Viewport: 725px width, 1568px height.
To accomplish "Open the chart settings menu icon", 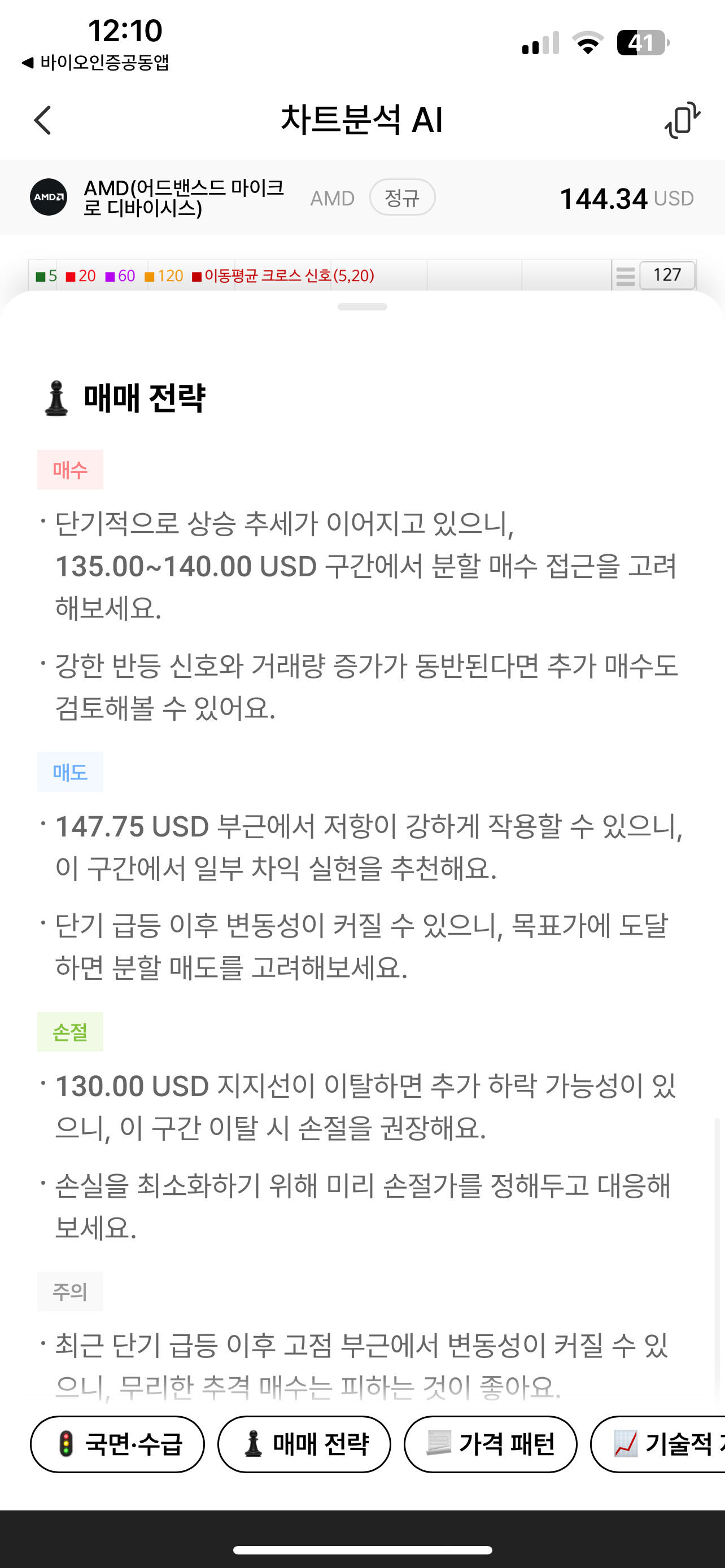I will tap(625, 275).
